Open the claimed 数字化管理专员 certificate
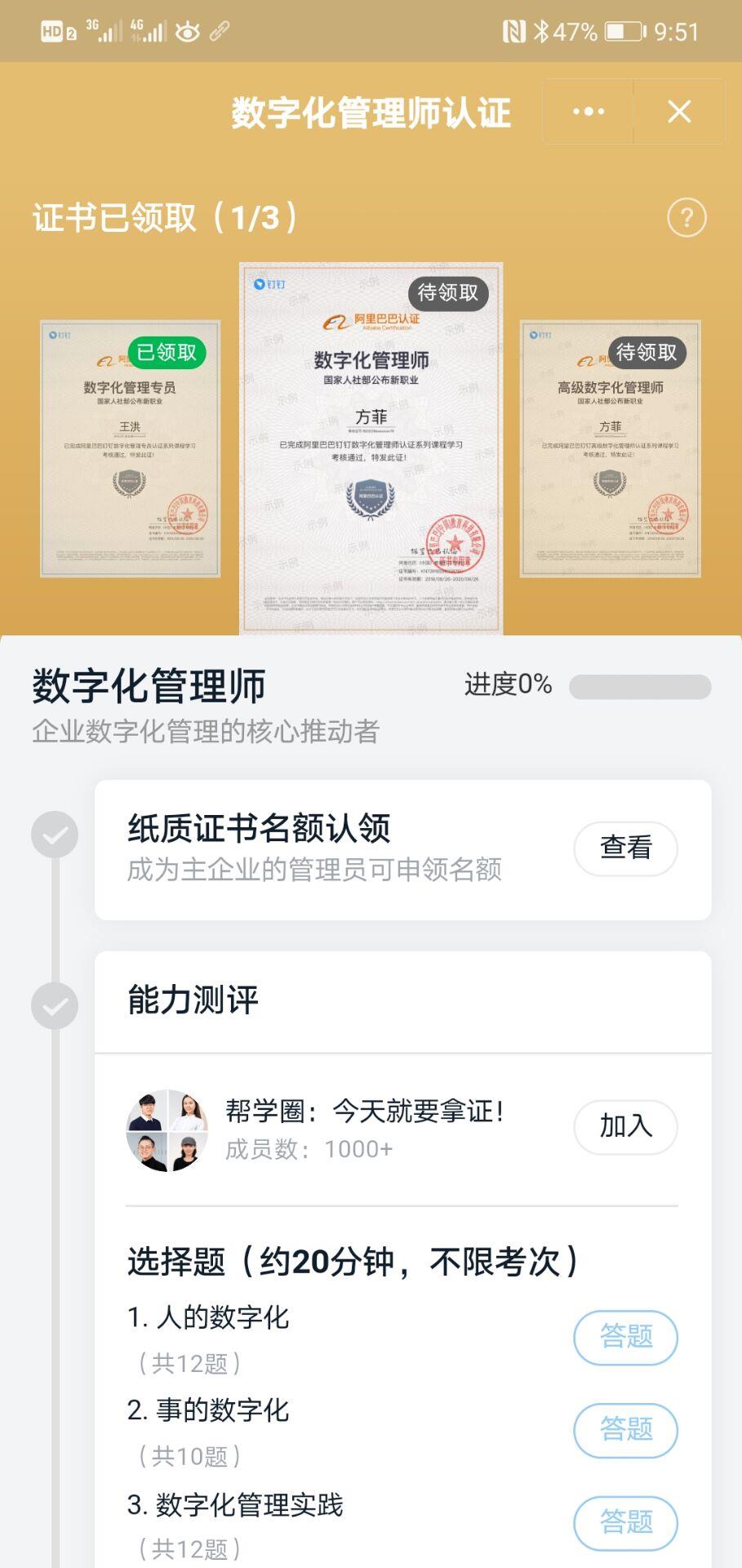This screenshot has width=742, height=1568. pyautogui.click(x=130, y=448)
